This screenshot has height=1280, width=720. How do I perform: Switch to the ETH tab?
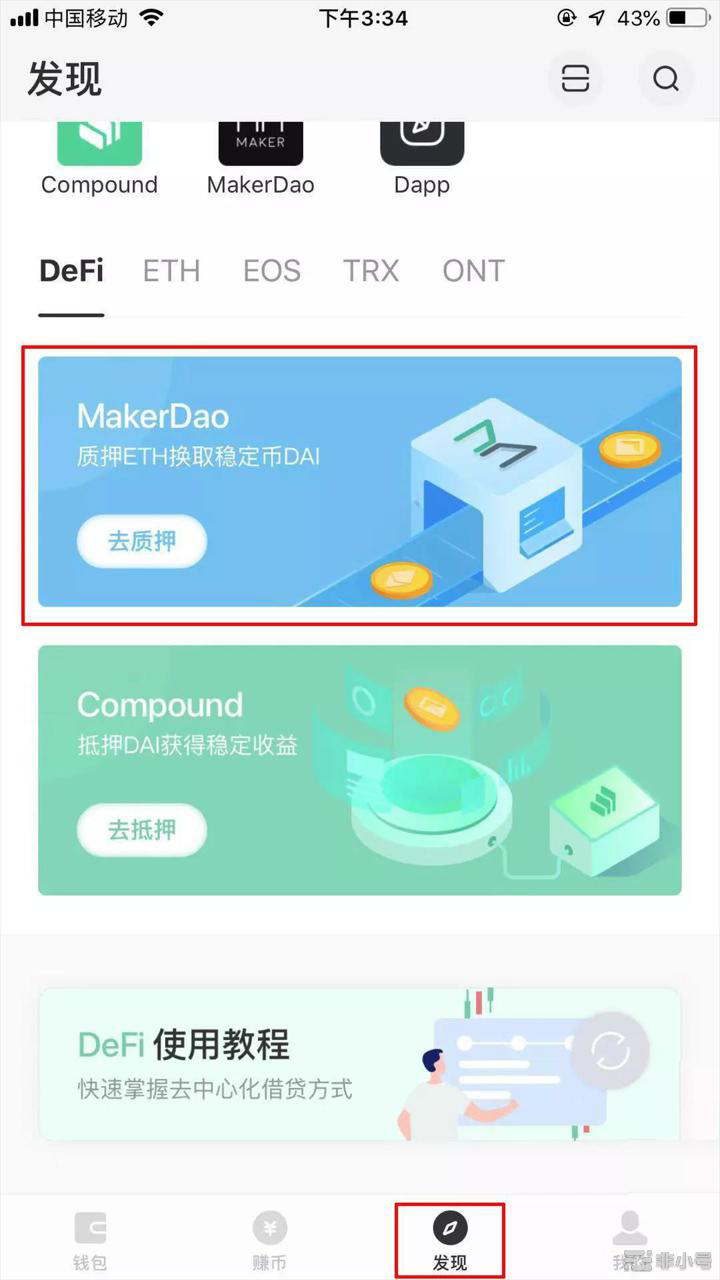pyautogui.click(x=171, y=271)
